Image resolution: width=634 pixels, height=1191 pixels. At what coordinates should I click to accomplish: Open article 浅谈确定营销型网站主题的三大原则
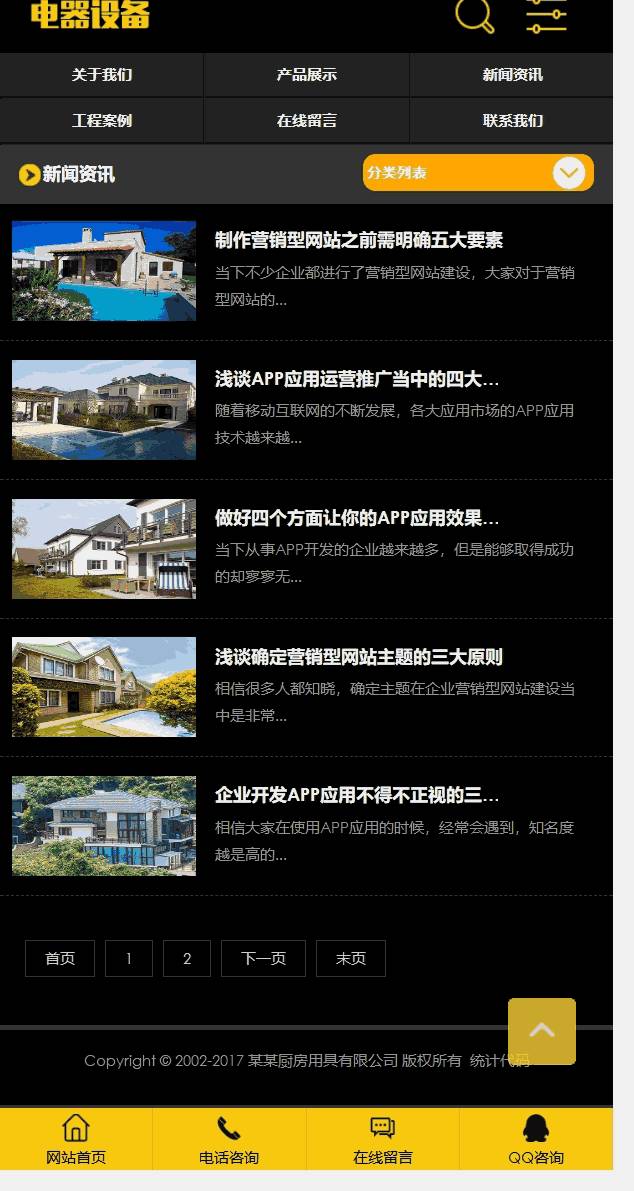[358, 657]
